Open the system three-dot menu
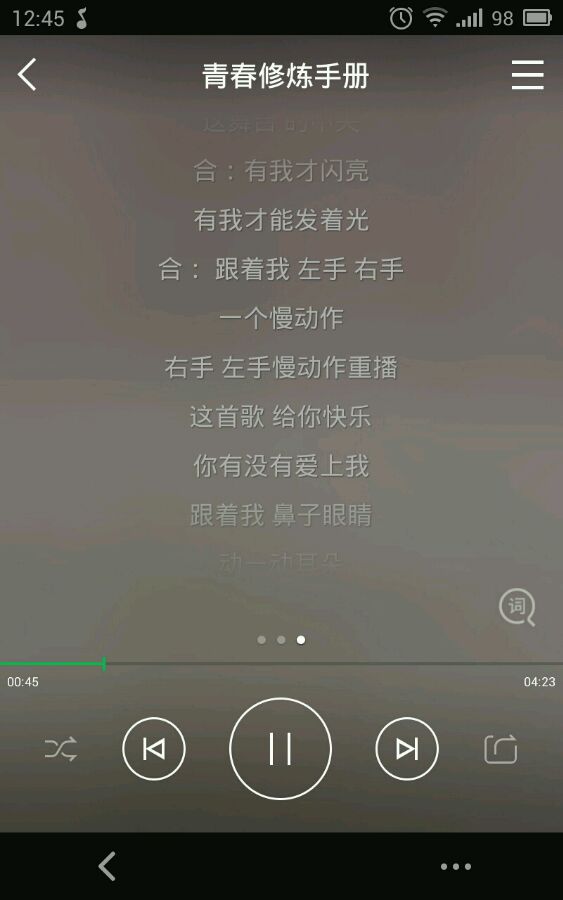 456,866
